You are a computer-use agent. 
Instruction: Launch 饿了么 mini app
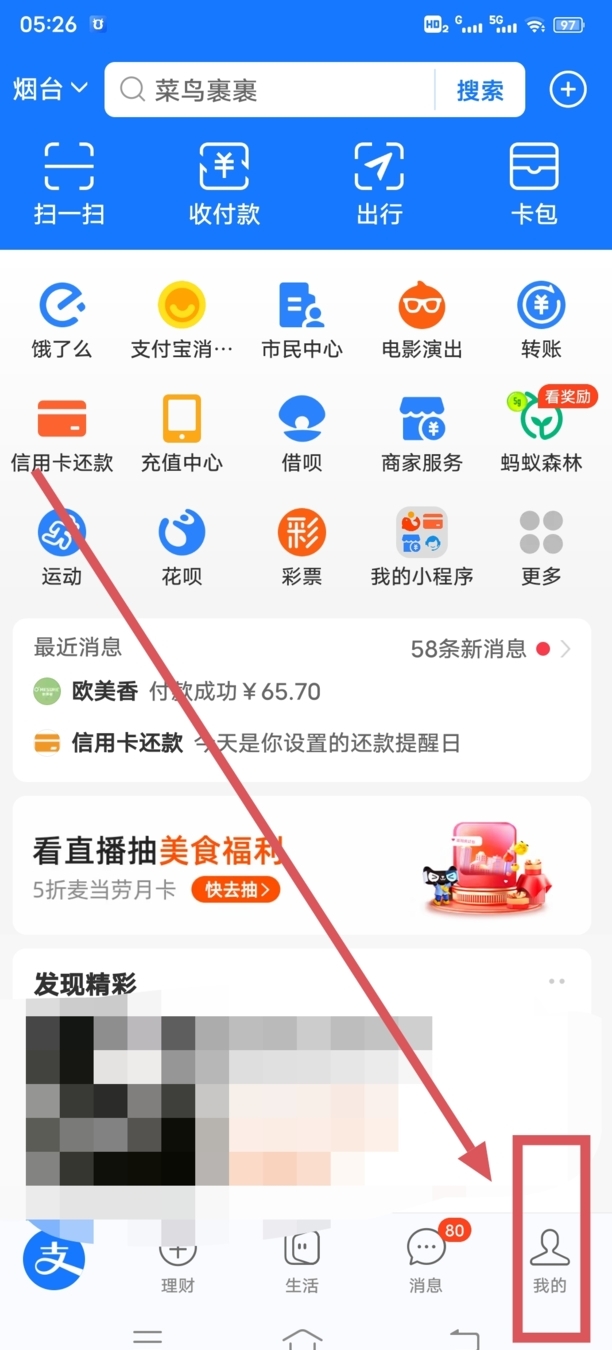tap(61, 320)
